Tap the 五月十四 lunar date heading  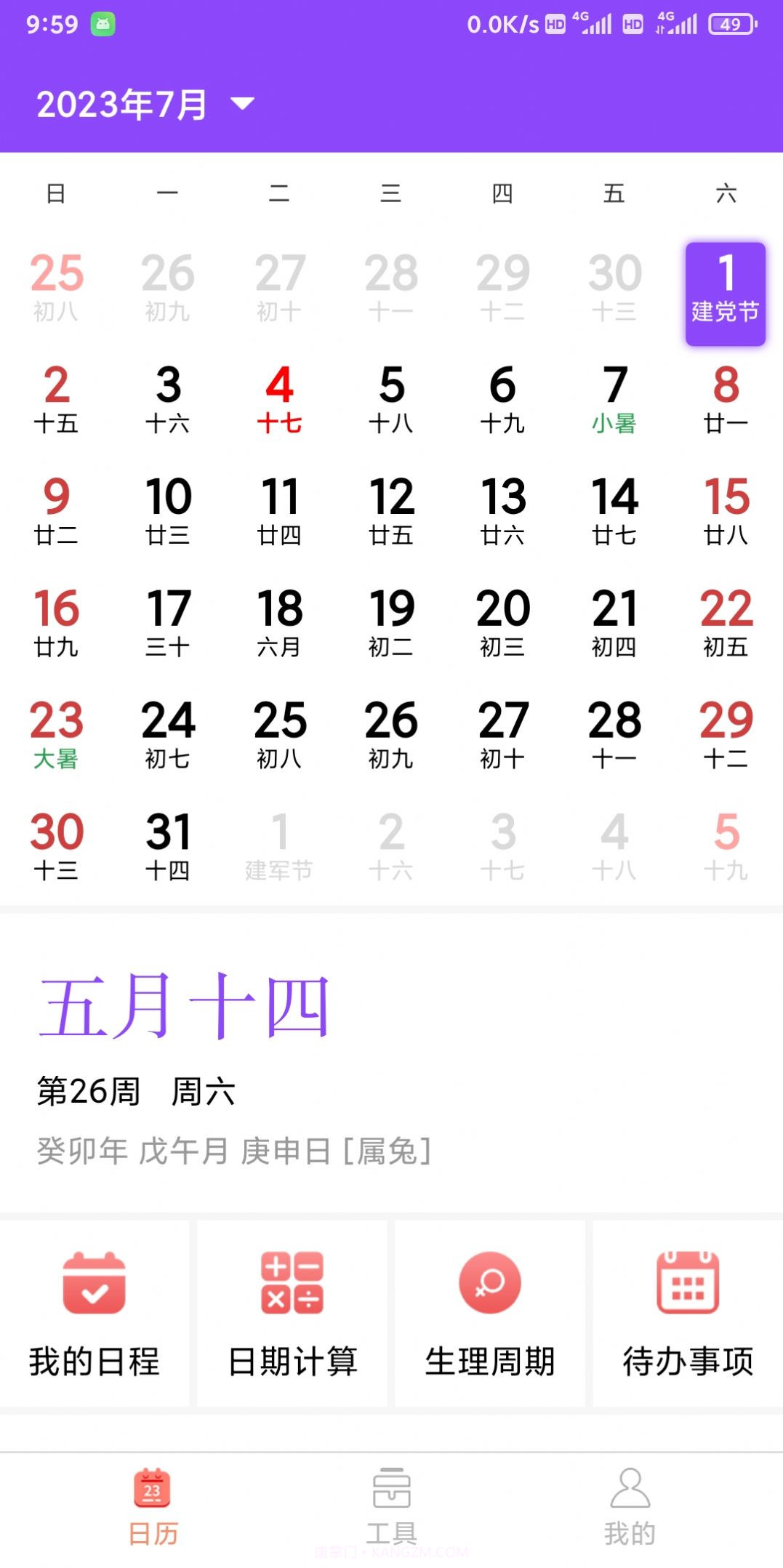pos(184,1006)
